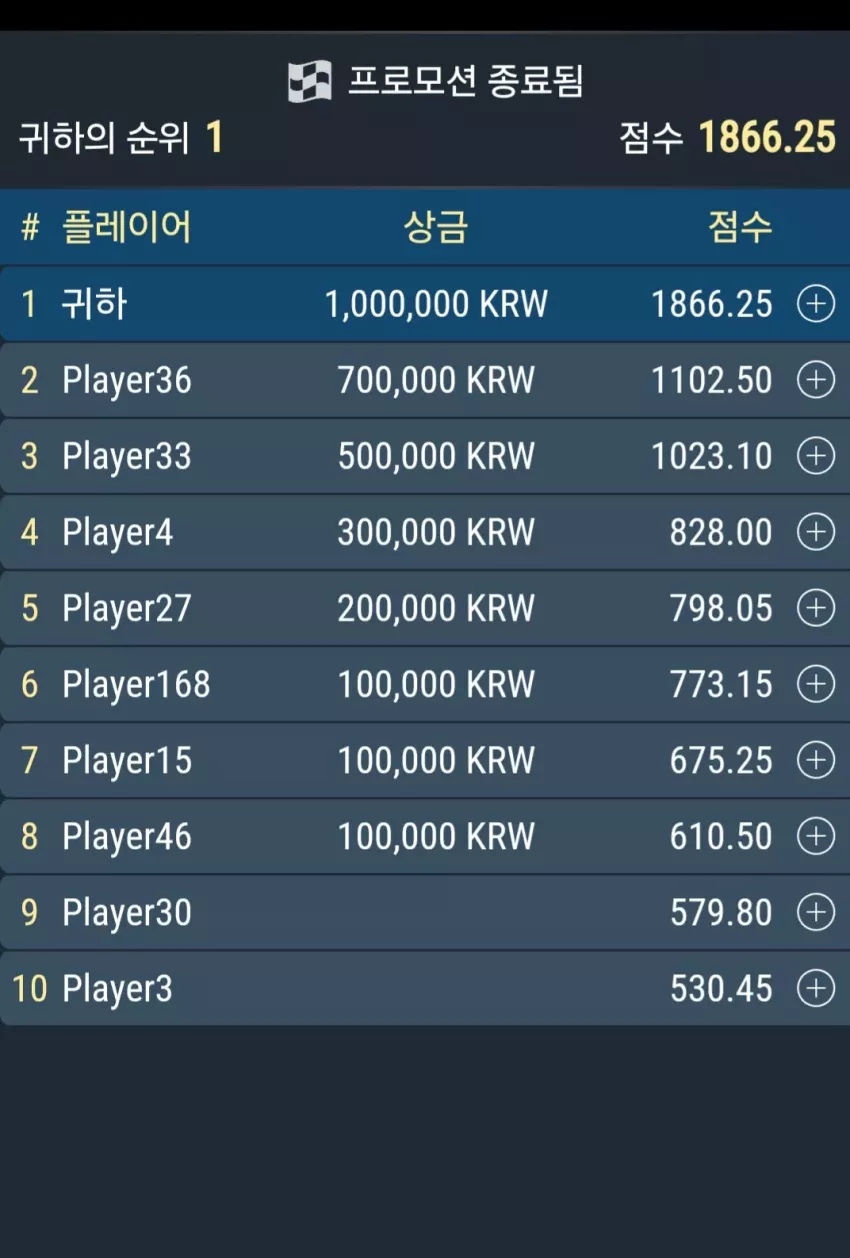Expand Player3's score details
The image size is (850, 1258).
tap(816, 989)
